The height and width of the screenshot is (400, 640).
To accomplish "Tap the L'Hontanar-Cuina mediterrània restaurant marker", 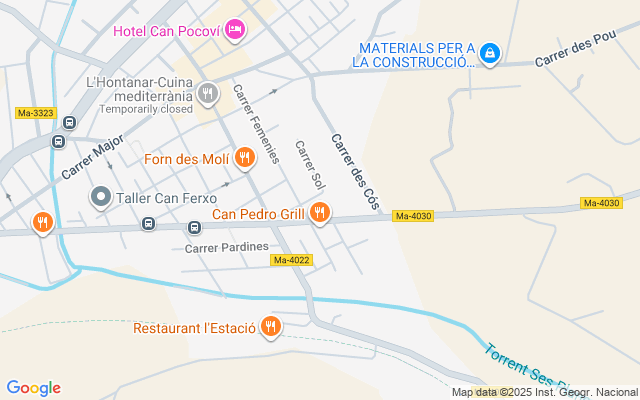I will pos(208,94).
